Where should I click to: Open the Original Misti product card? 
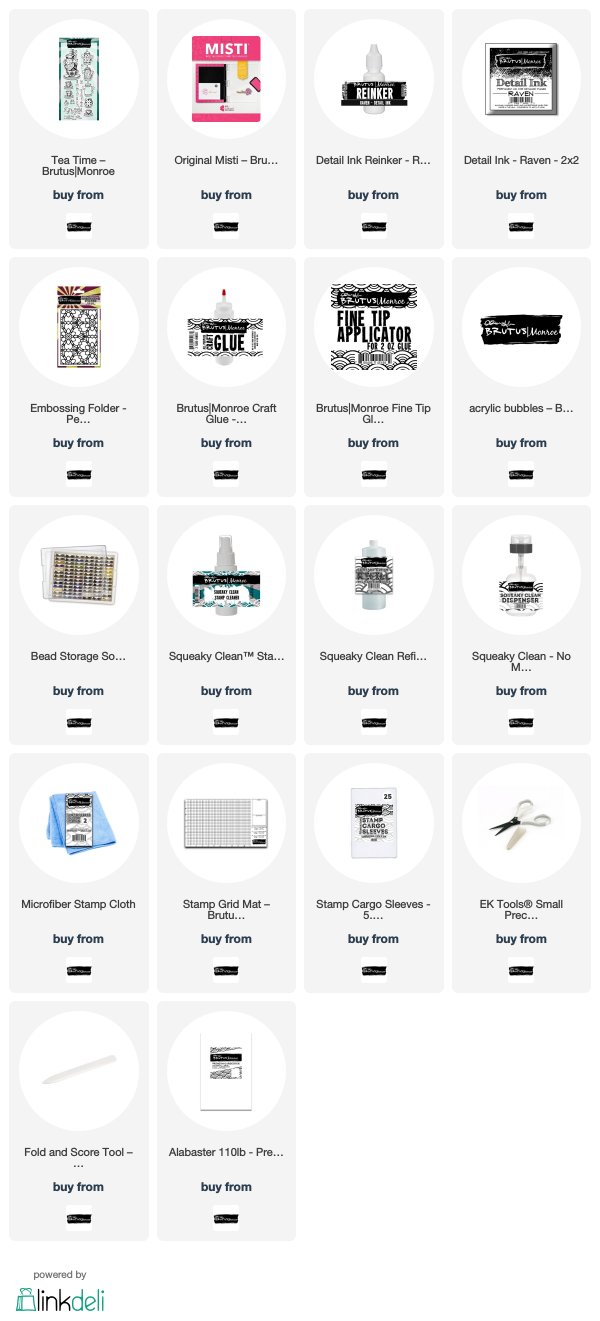226,129
